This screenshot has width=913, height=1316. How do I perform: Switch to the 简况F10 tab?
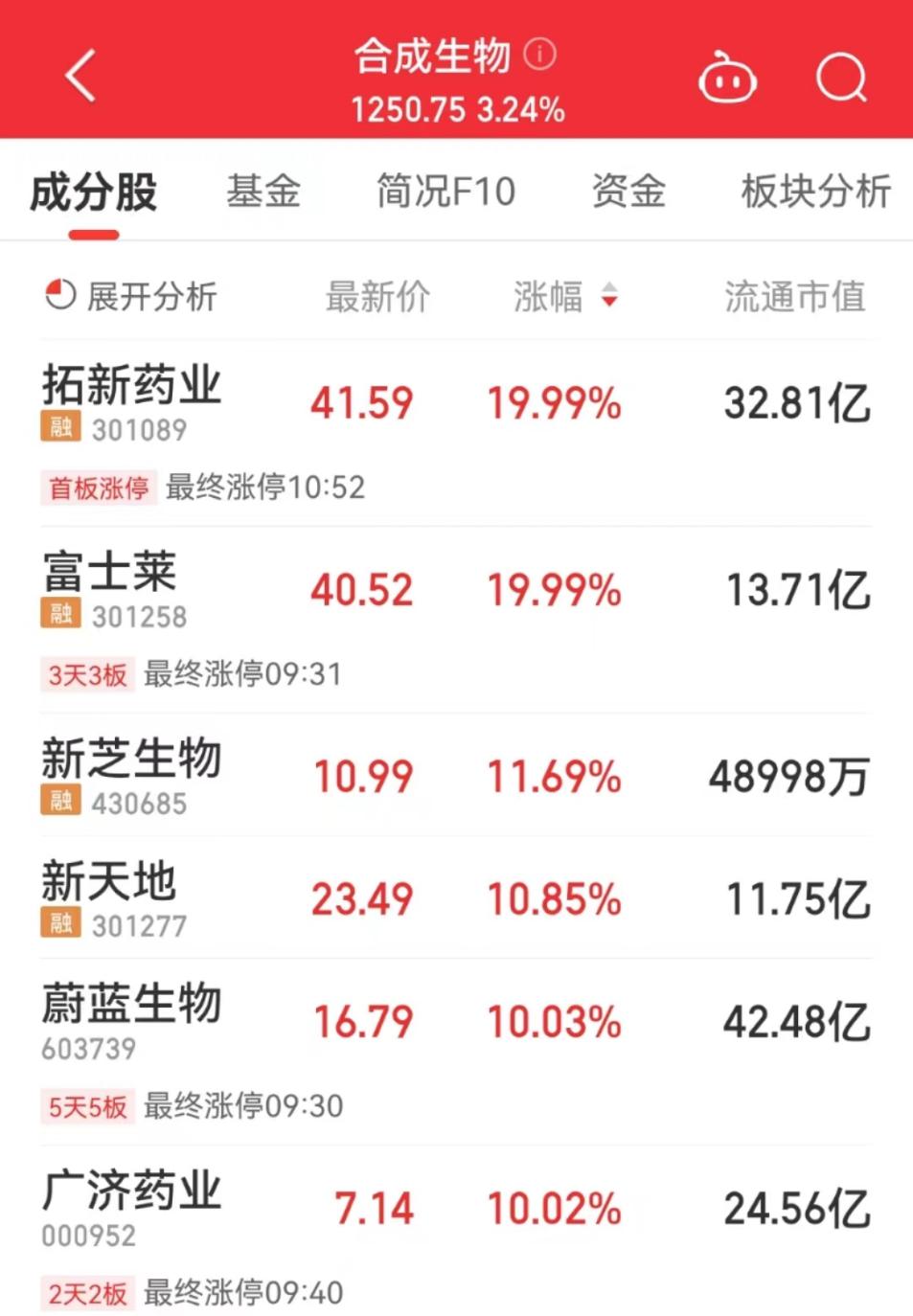tap(445, 192)
